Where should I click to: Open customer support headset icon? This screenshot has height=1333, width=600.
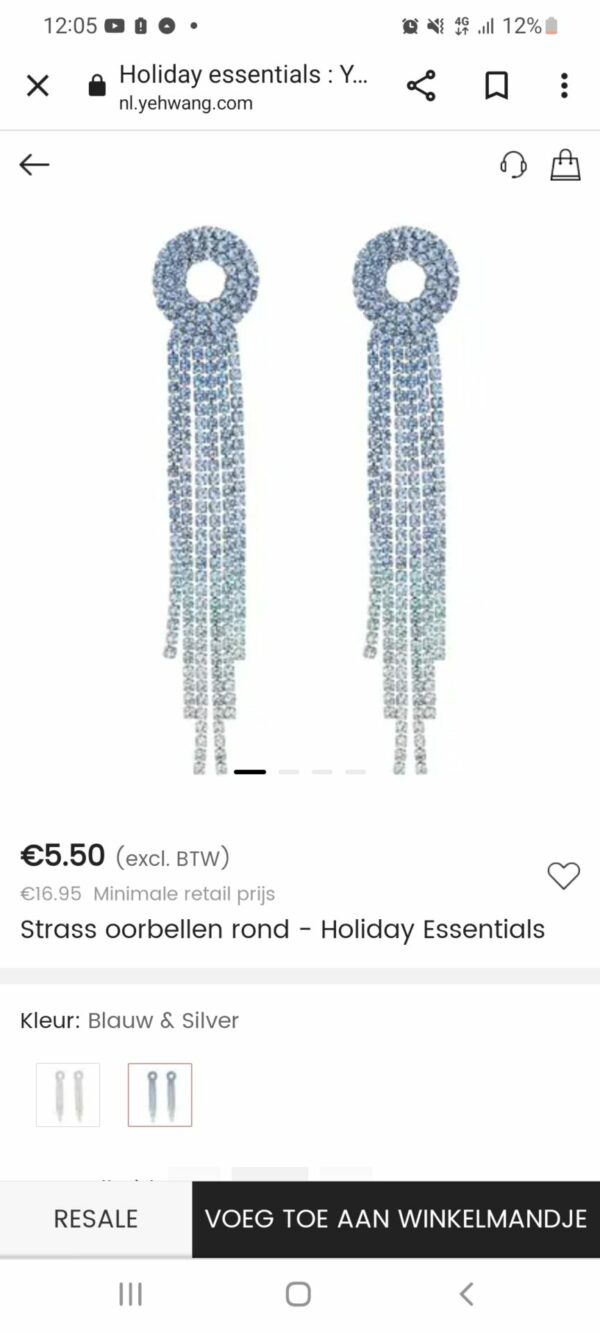[x=513, y=165]
